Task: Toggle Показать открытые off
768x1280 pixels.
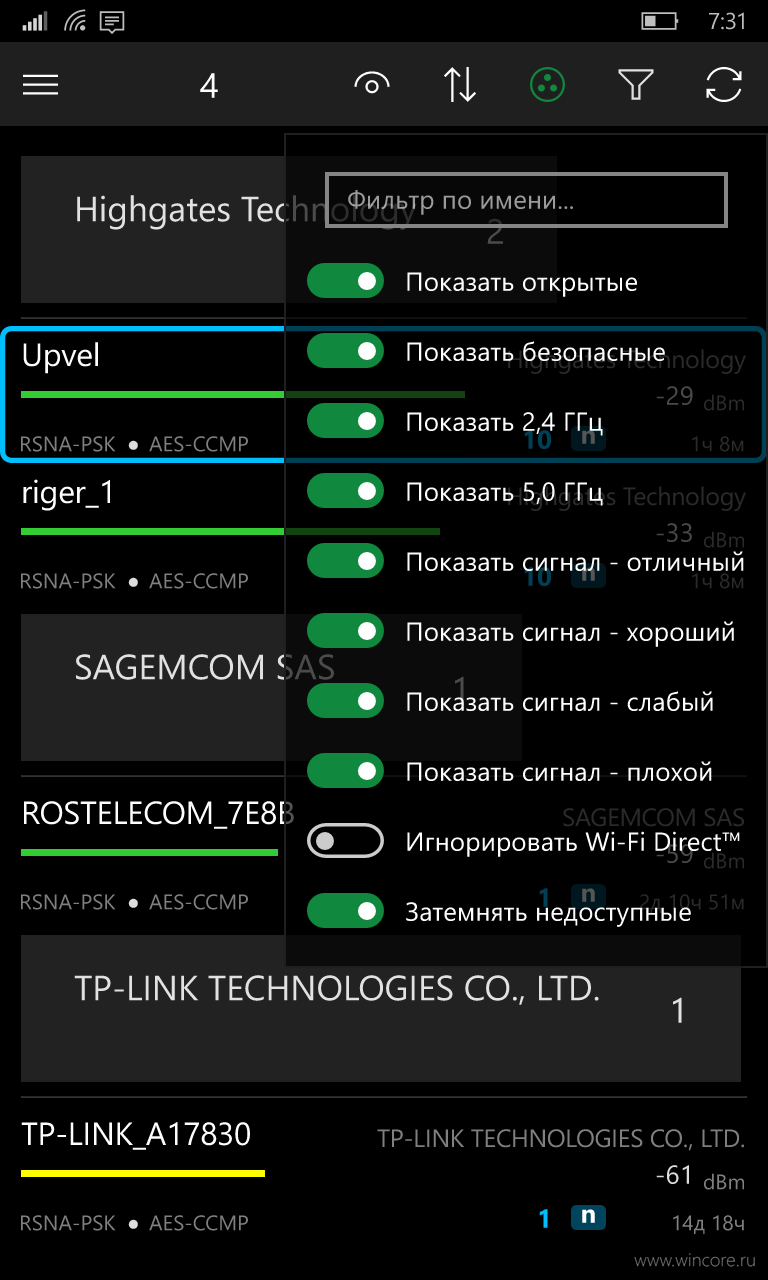Action: [345, 281]
